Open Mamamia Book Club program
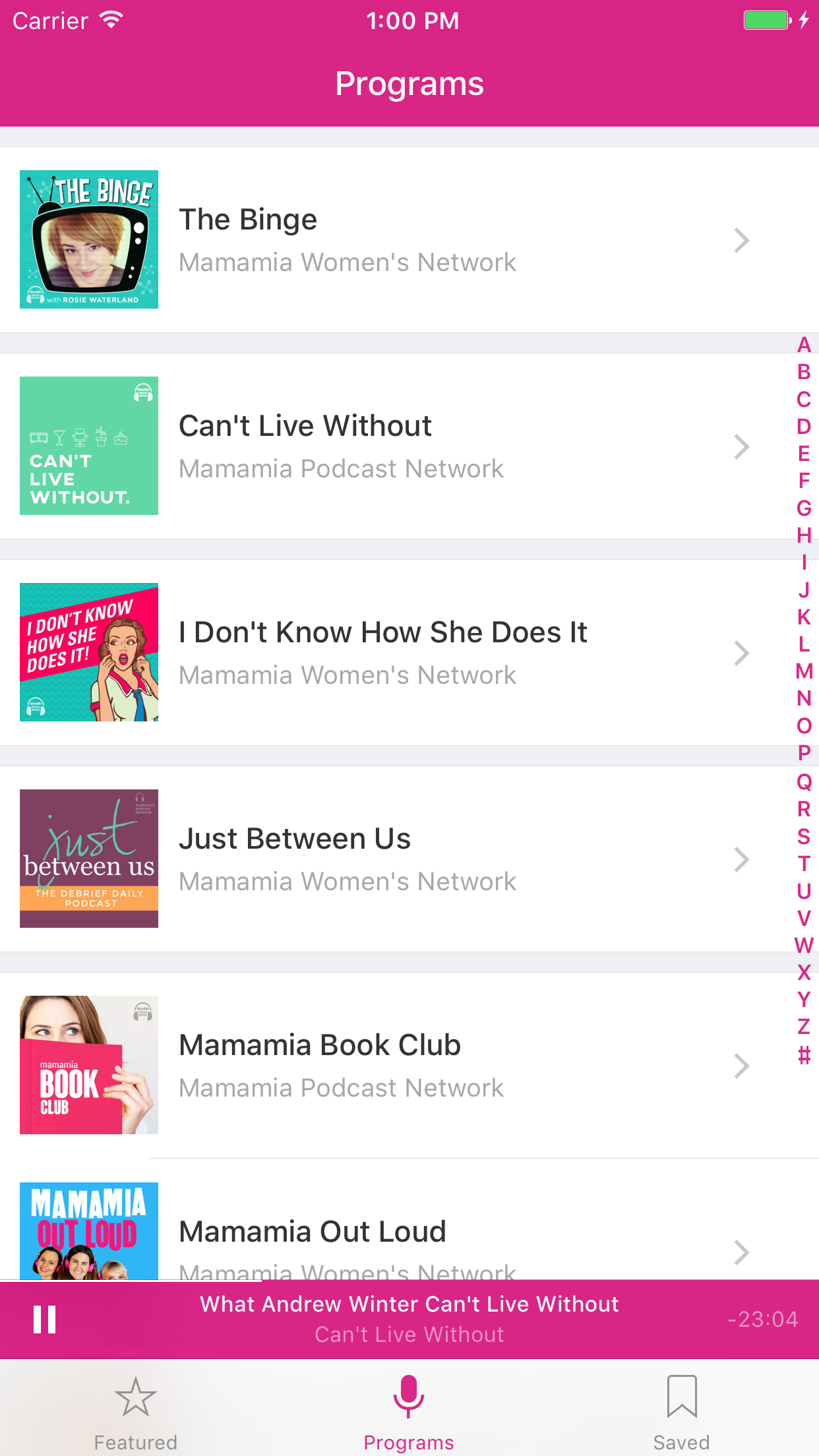The height and width of the screenshot is (1456, 819). coord(396,1066)
